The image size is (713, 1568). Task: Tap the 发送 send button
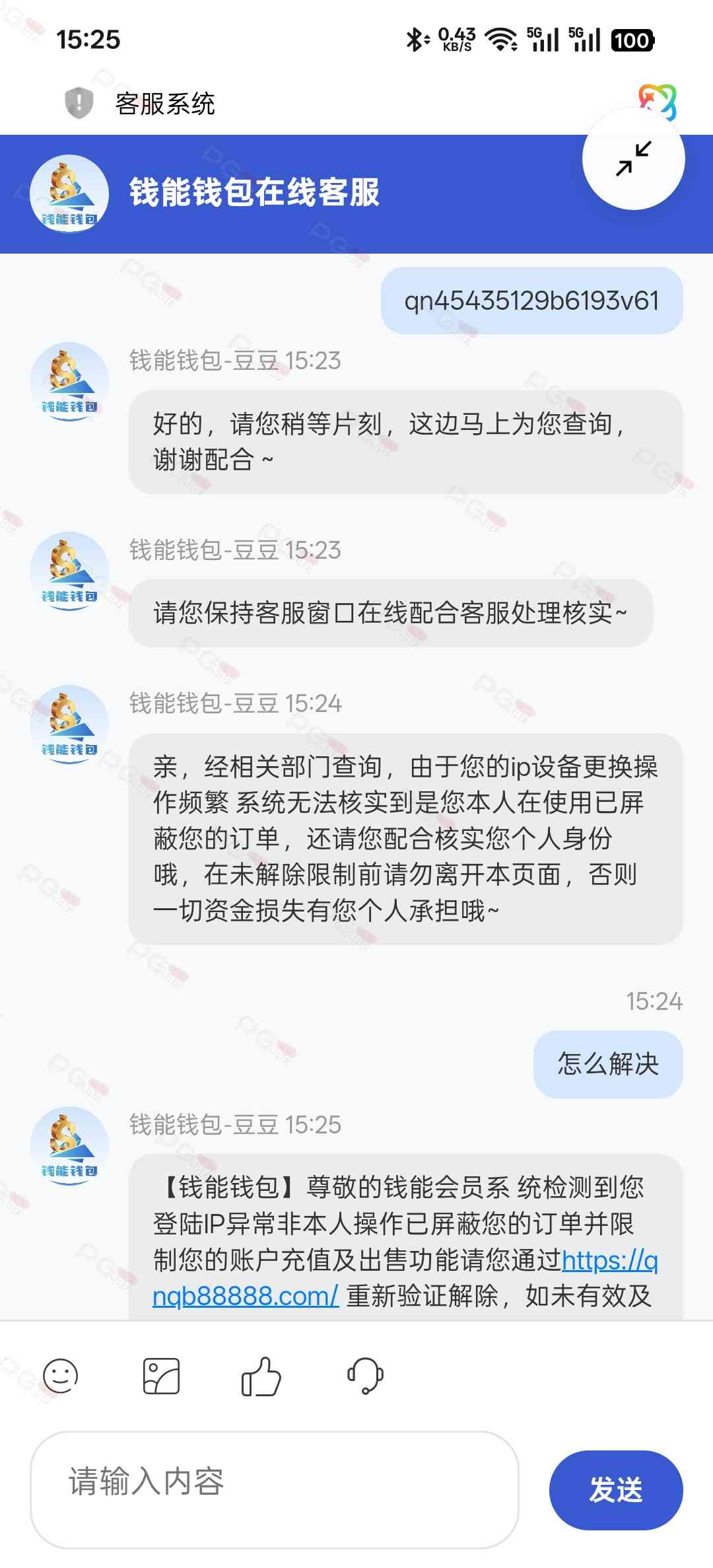(615, 1489)
